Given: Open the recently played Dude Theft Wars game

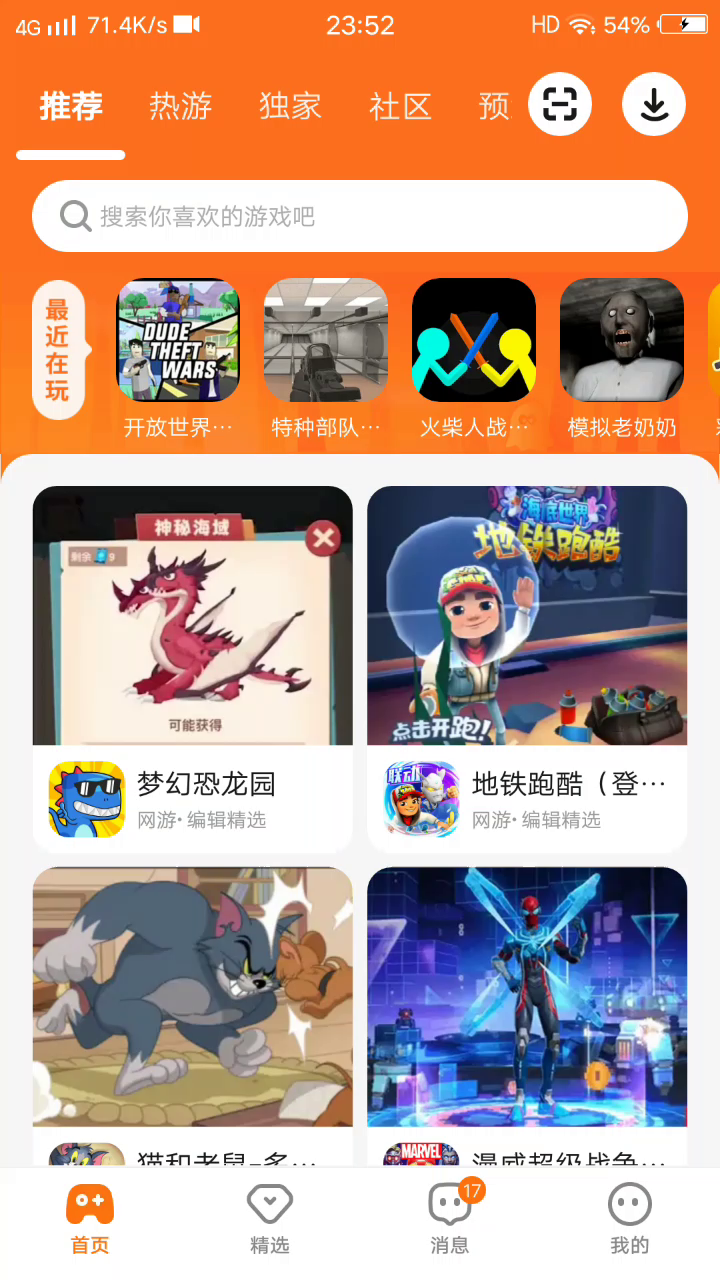Looking at the screenshot, I should [x=178, y=340].
